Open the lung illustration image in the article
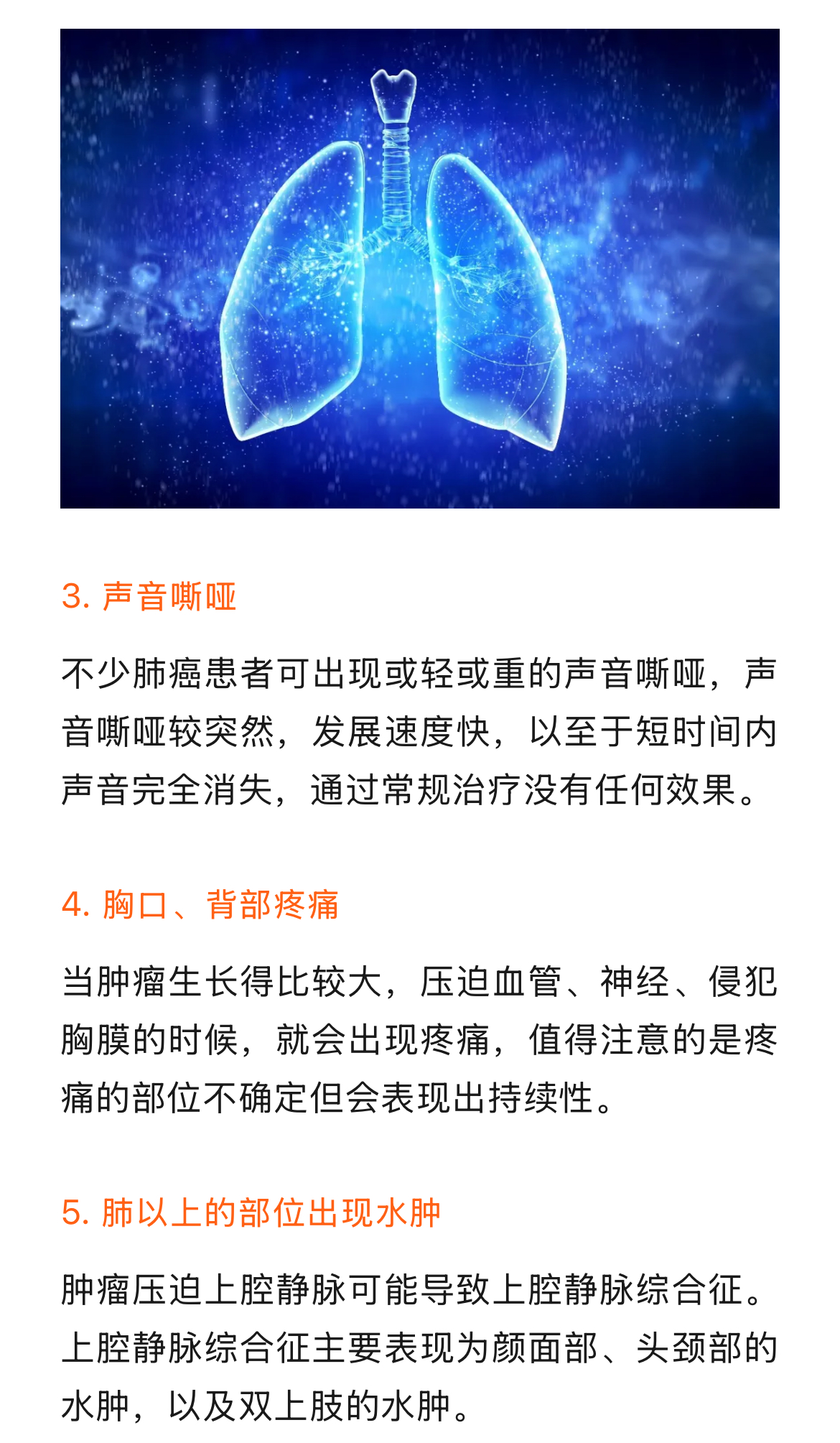Image resolution: width=840 pixels, height=1443 pixels. [420, 269]
